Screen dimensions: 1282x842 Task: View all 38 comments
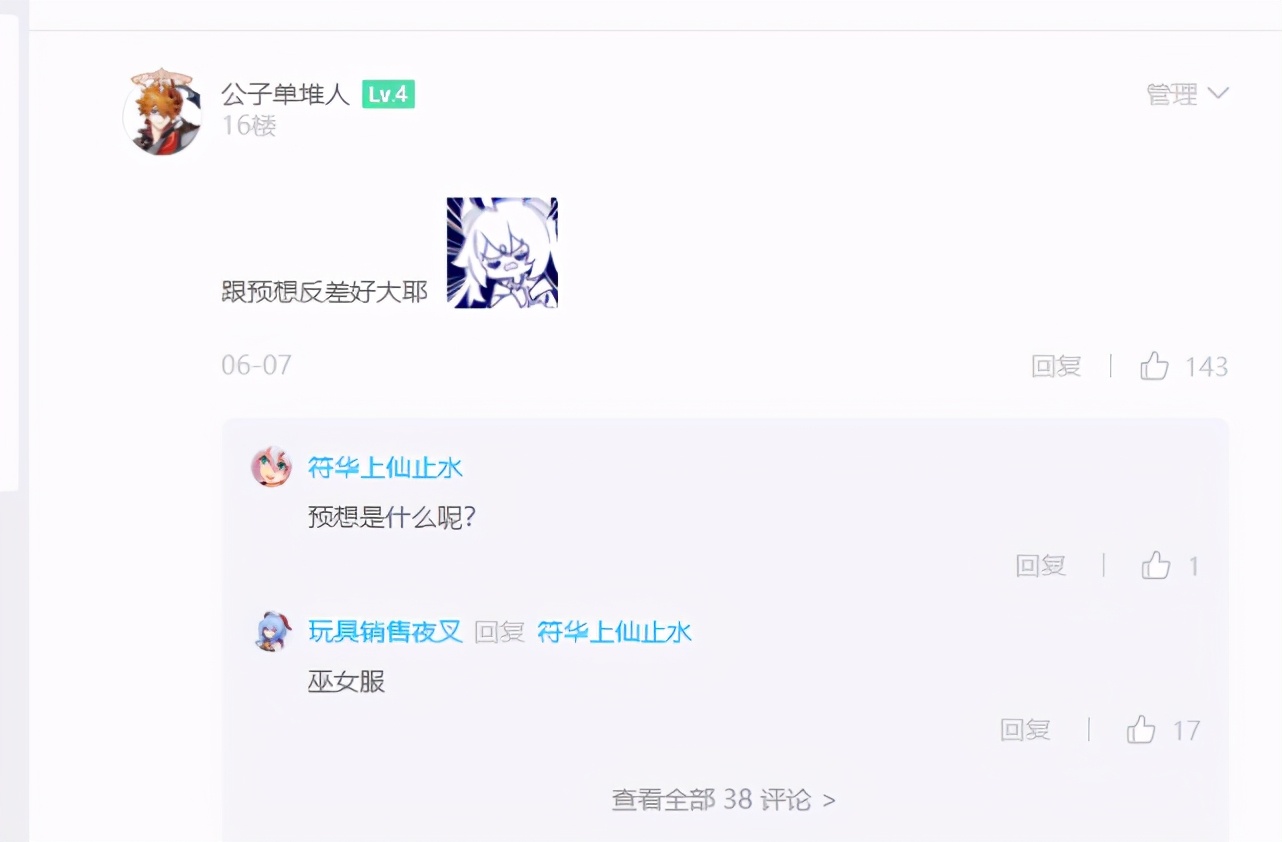[723, 800]
